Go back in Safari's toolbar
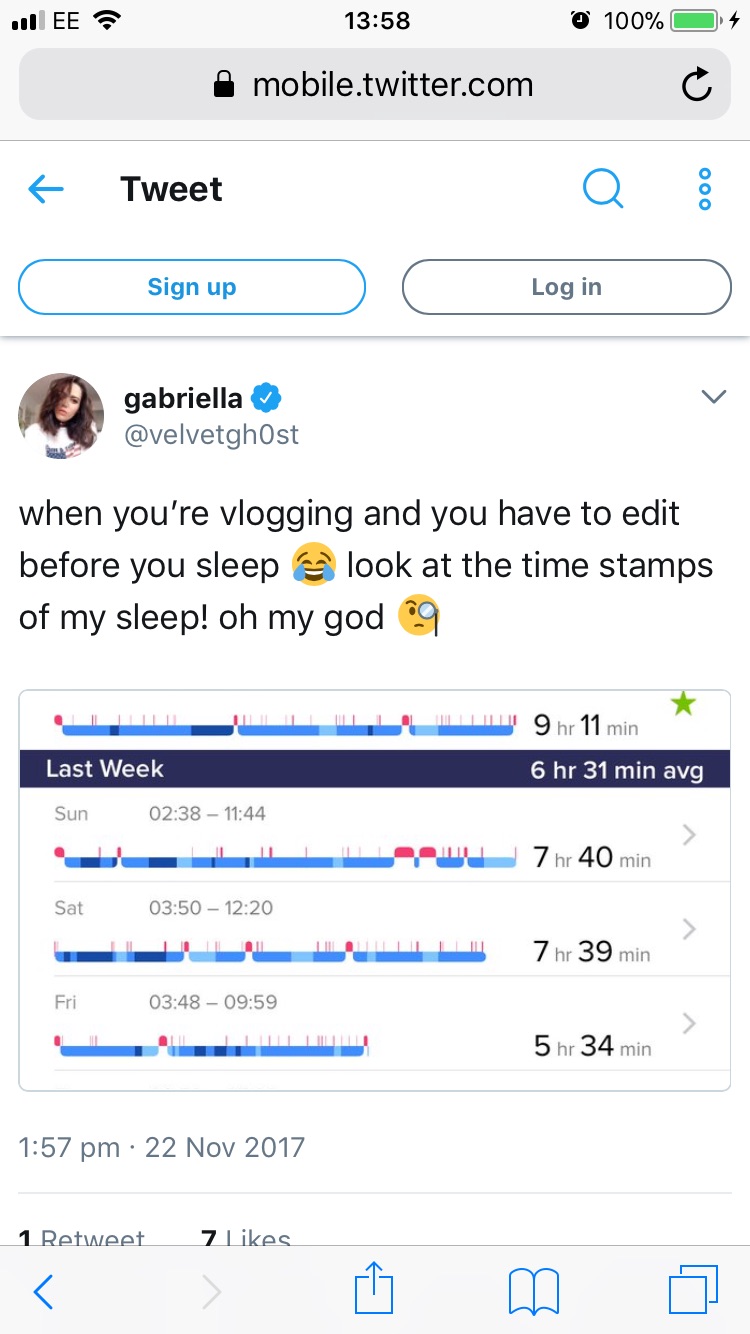This screenshot has width=750, height=1334. [x=44, y=1292]
